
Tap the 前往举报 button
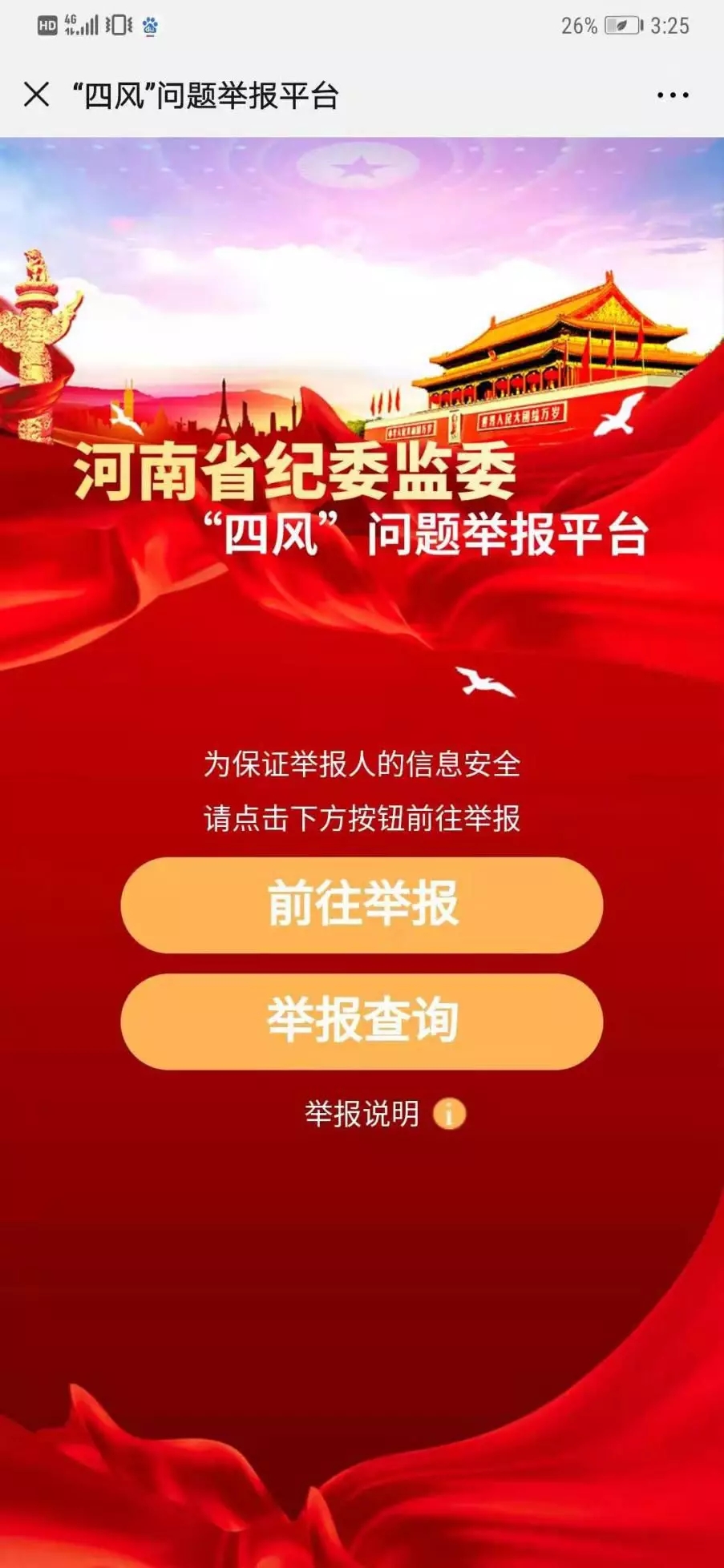362,905
